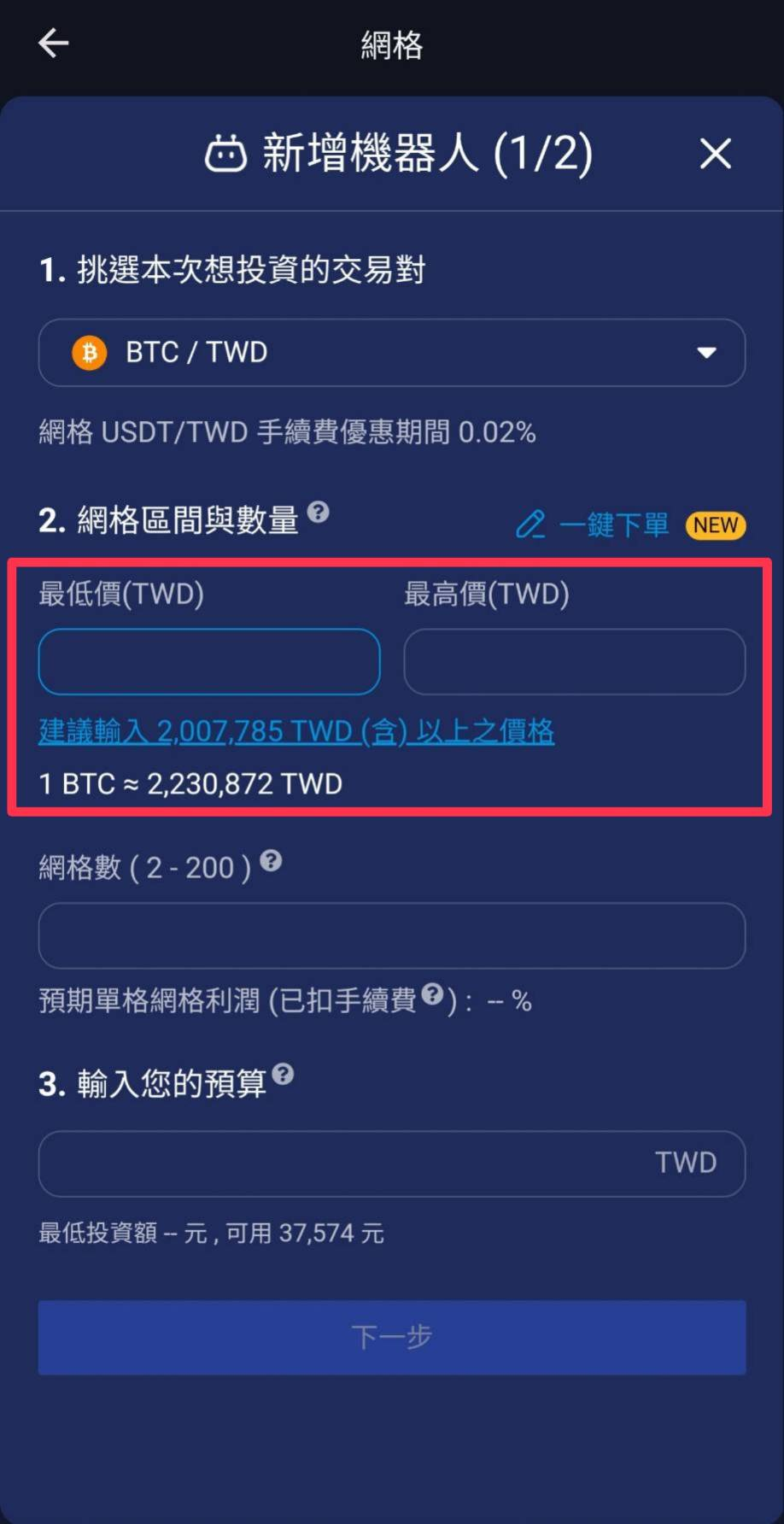Screen dimensions: 784x1524
Task: Open help icon next to 網格區間與數量
Action: pos(318,512)
